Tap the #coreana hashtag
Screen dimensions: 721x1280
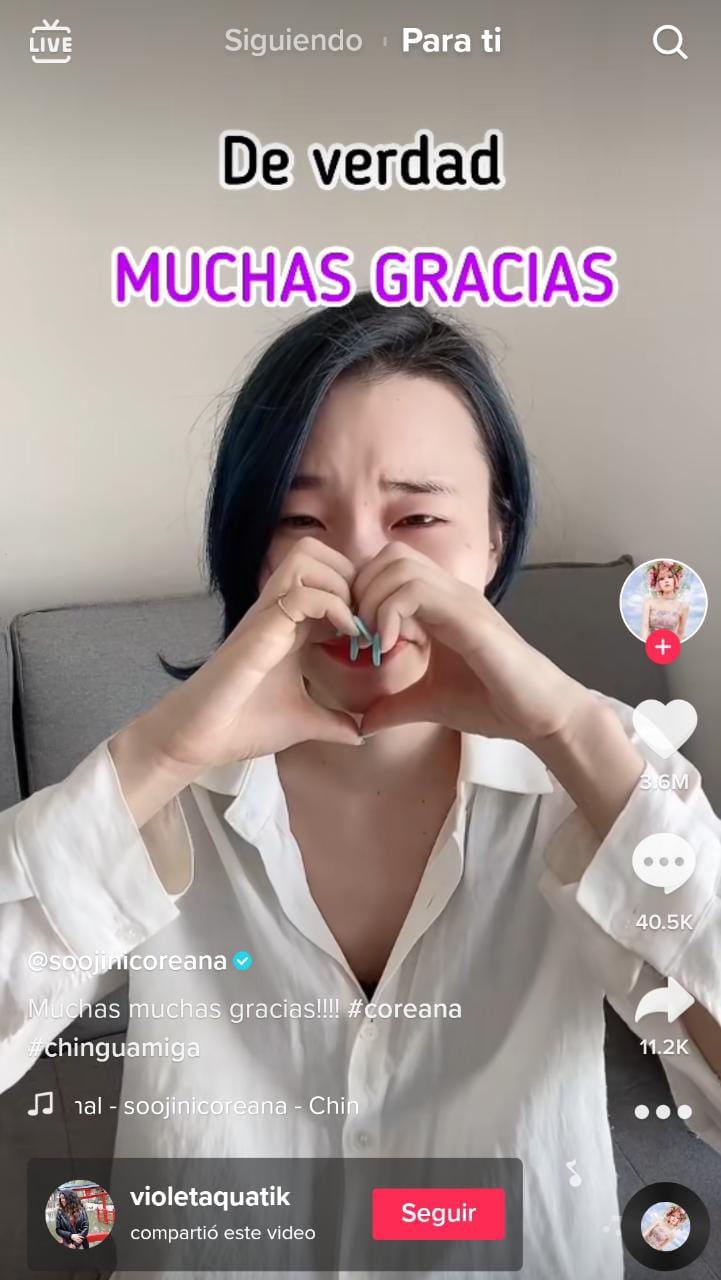pos(404,1009)
